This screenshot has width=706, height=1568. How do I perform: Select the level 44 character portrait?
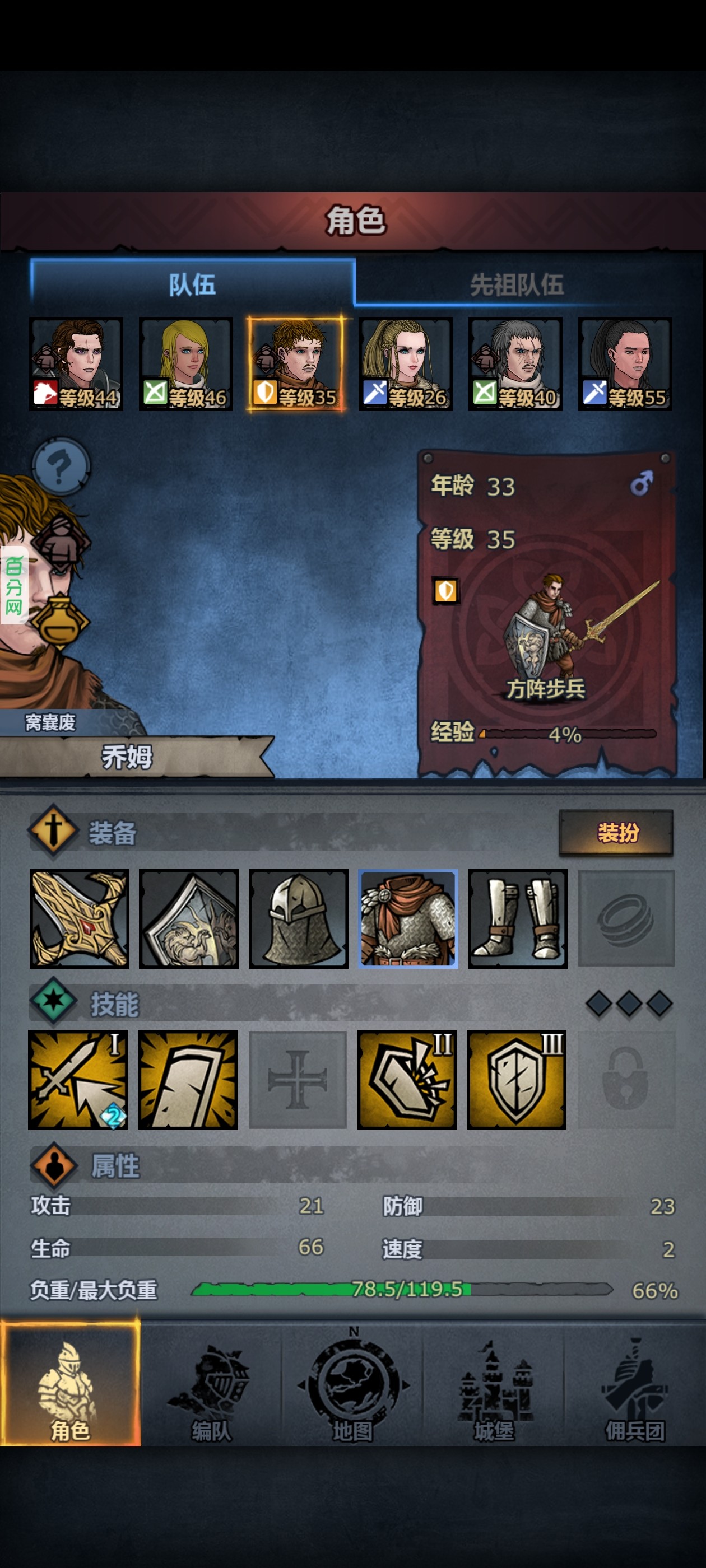coord(76,363)
